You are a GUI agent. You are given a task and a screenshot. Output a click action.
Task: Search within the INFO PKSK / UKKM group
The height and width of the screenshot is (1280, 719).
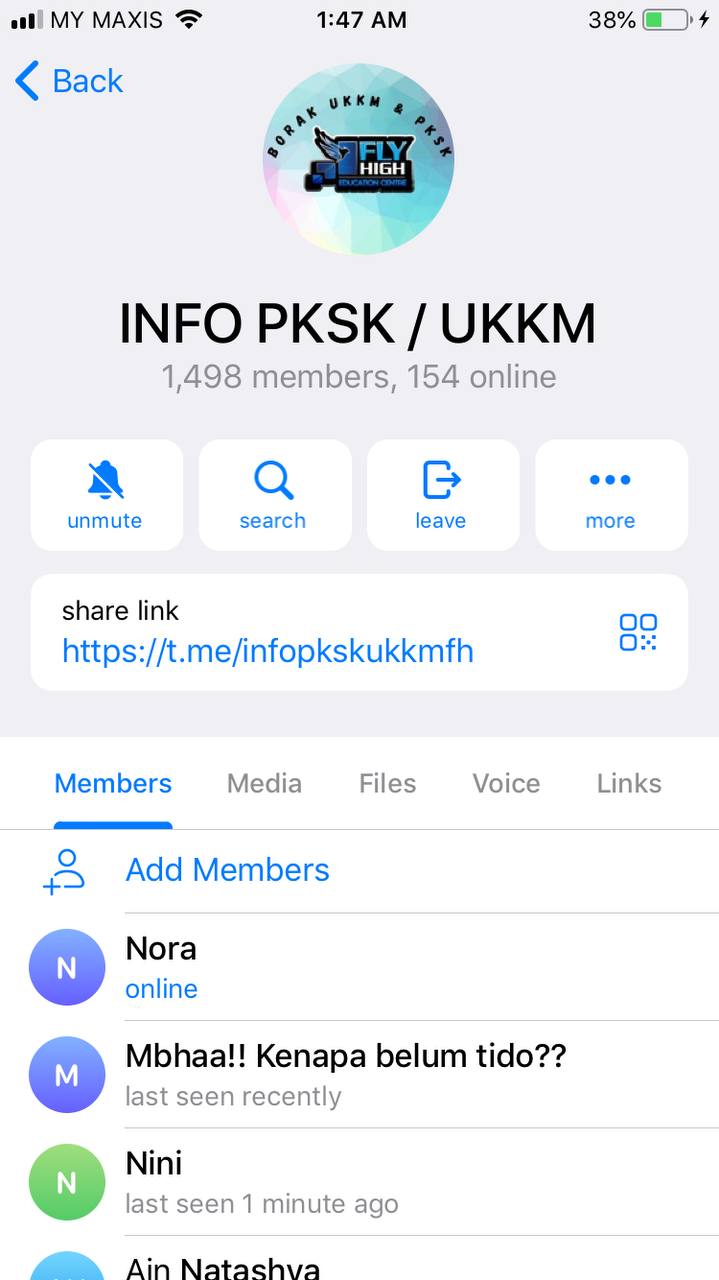(274, 495)
